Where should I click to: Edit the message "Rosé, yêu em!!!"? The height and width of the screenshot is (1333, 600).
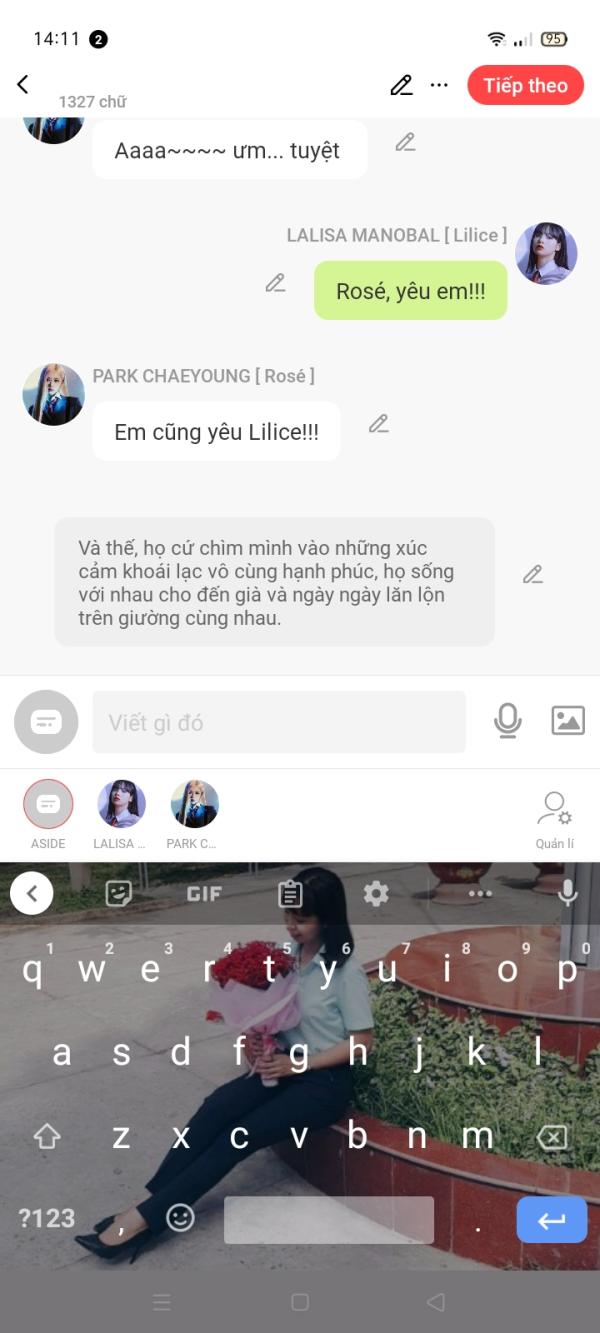pyautogui.click(x=276, y=283)
